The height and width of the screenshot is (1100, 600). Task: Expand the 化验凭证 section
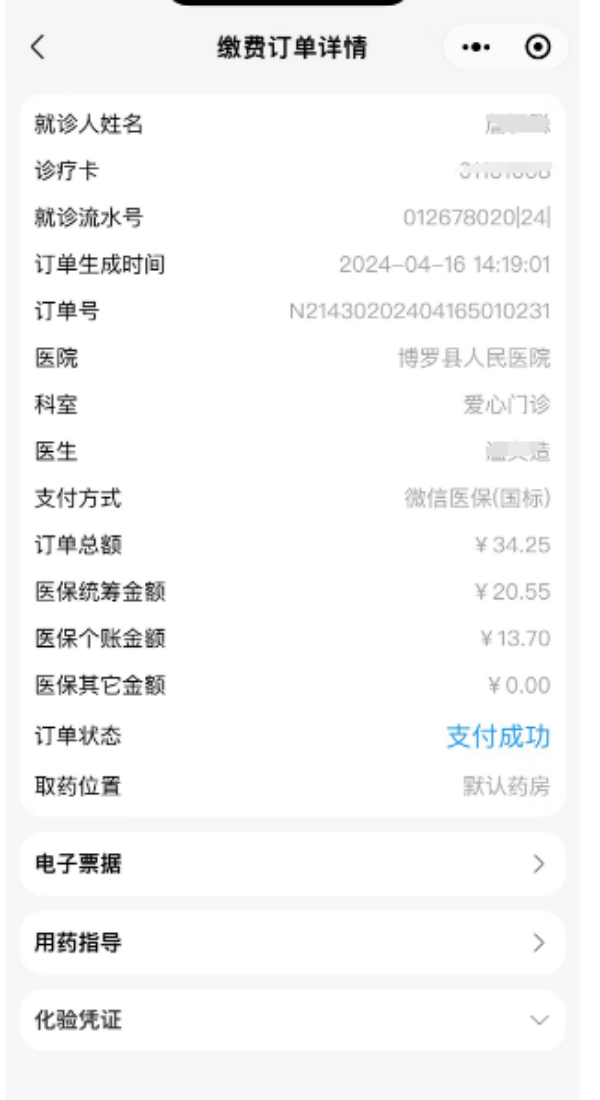pos(292,1021)
